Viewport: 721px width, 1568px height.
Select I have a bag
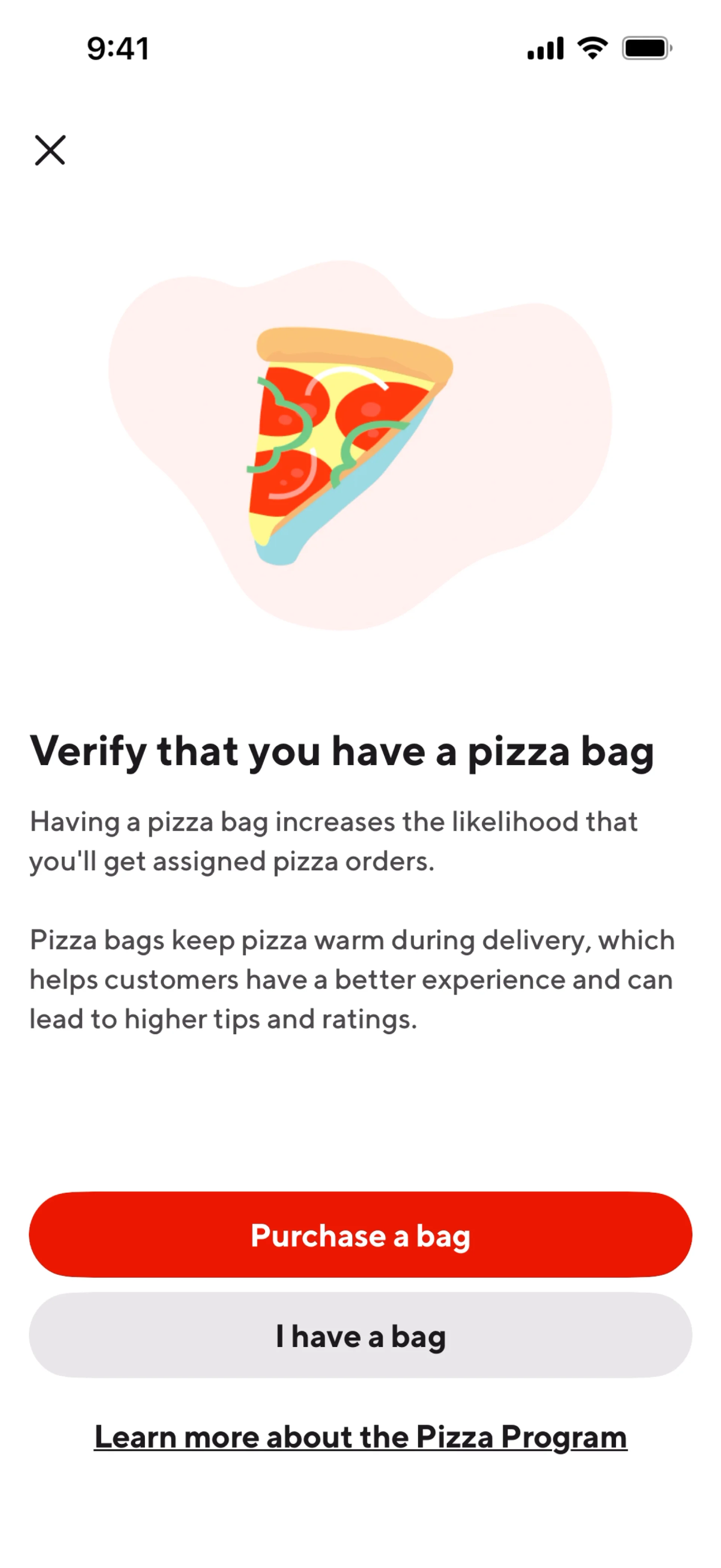point(360,1335)
